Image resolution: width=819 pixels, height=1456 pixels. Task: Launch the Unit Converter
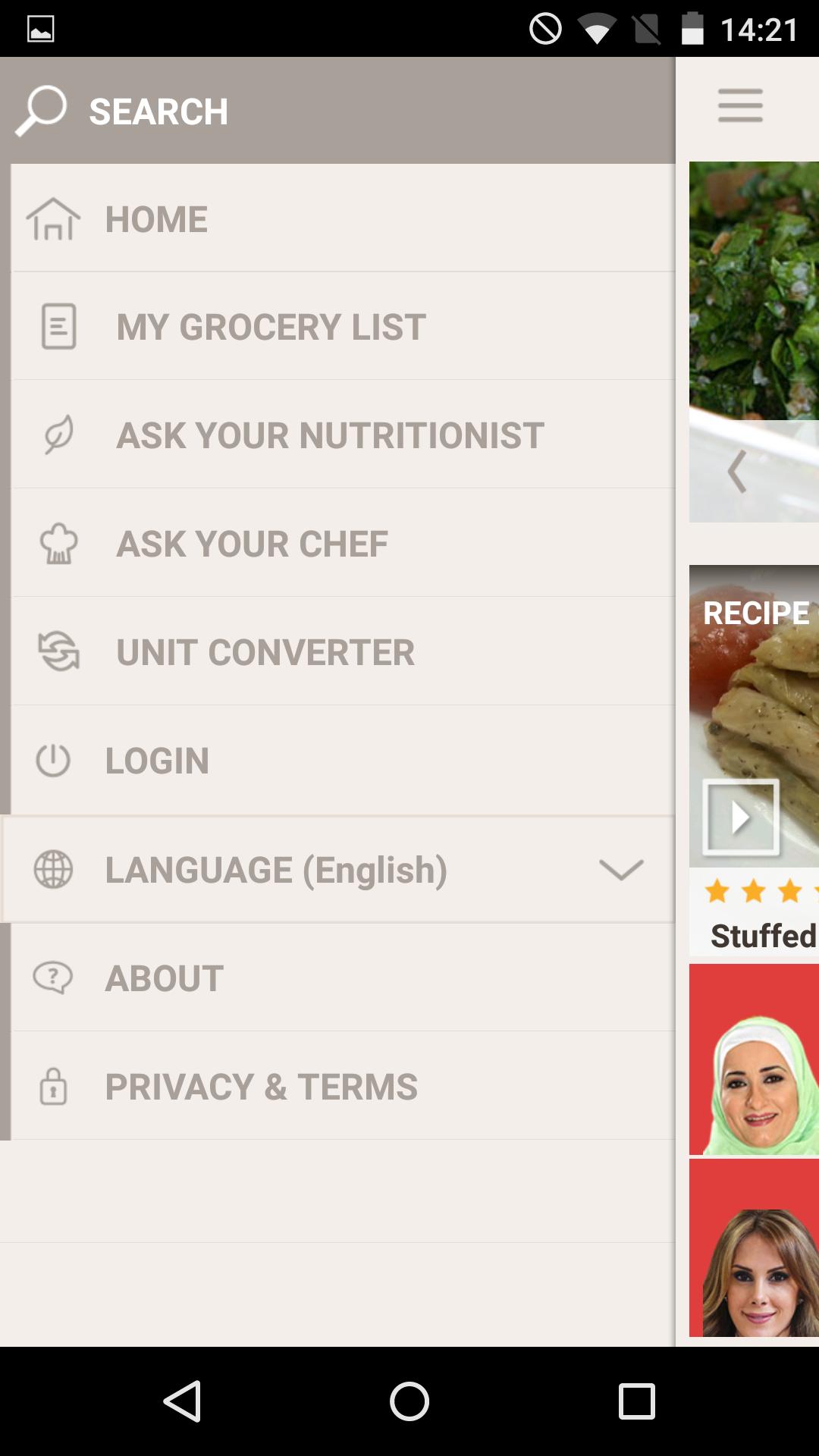coord(265,652)
